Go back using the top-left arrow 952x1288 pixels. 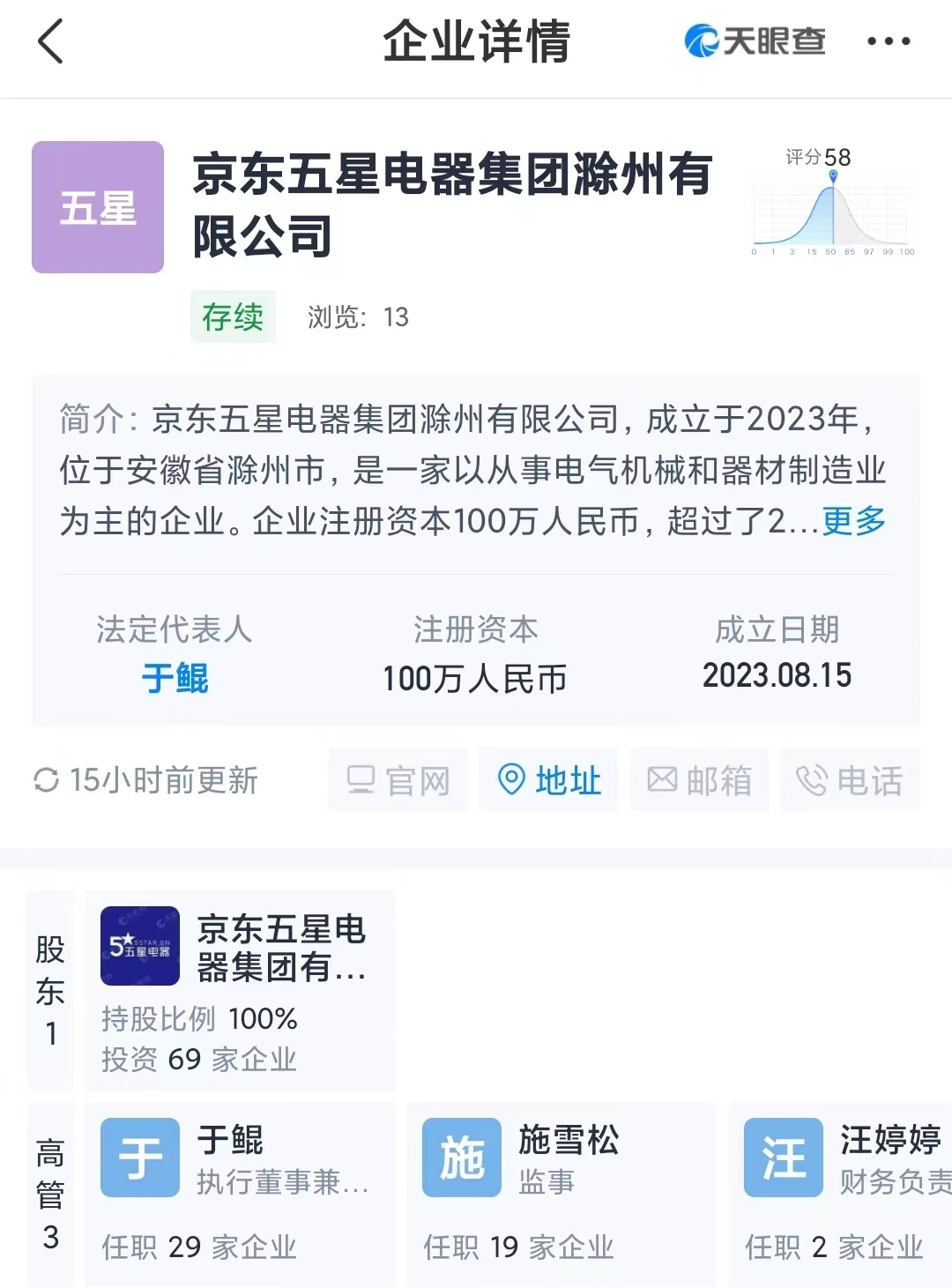click(x=51, y=41)
